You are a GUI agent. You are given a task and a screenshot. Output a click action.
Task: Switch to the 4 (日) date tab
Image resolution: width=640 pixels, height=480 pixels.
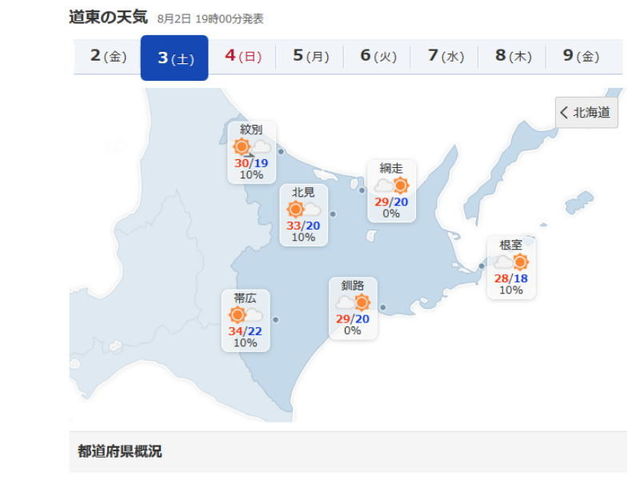point(243,56)
